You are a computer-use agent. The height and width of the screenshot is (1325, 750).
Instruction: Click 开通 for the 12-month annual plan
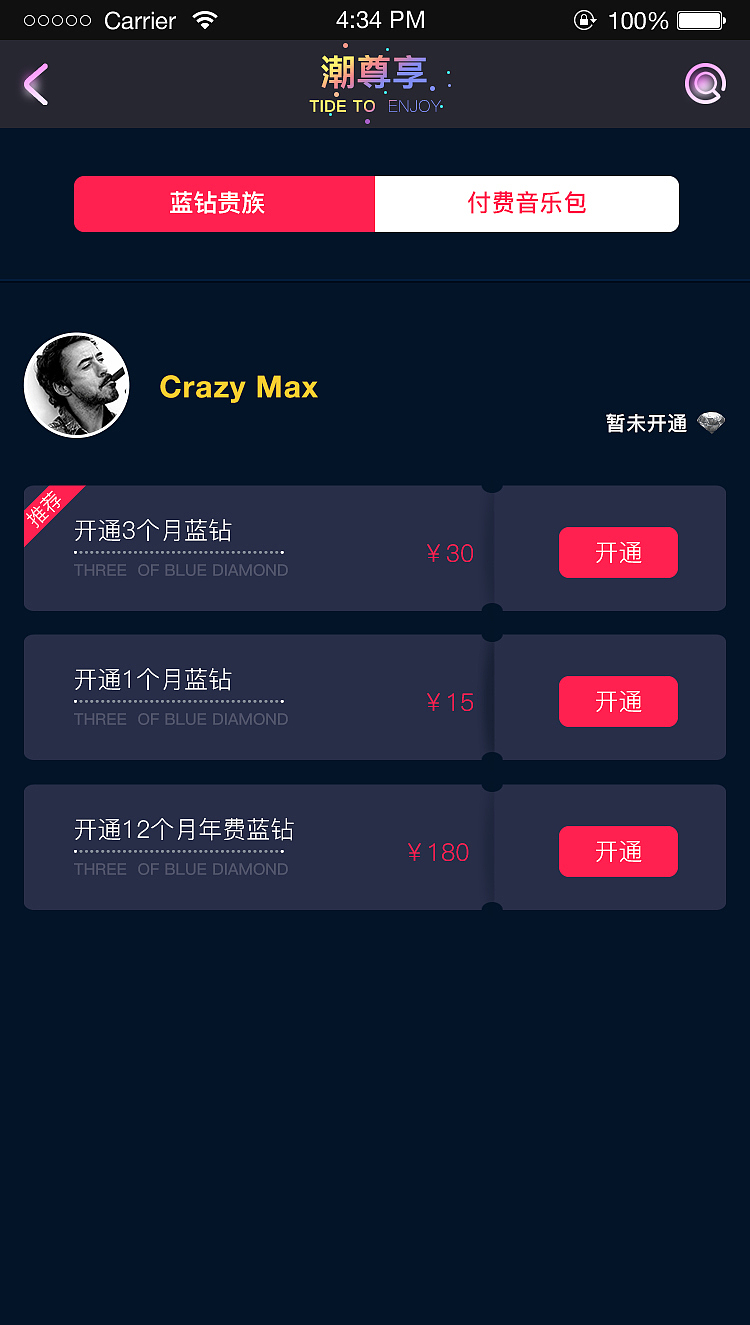tap(618, 852)
